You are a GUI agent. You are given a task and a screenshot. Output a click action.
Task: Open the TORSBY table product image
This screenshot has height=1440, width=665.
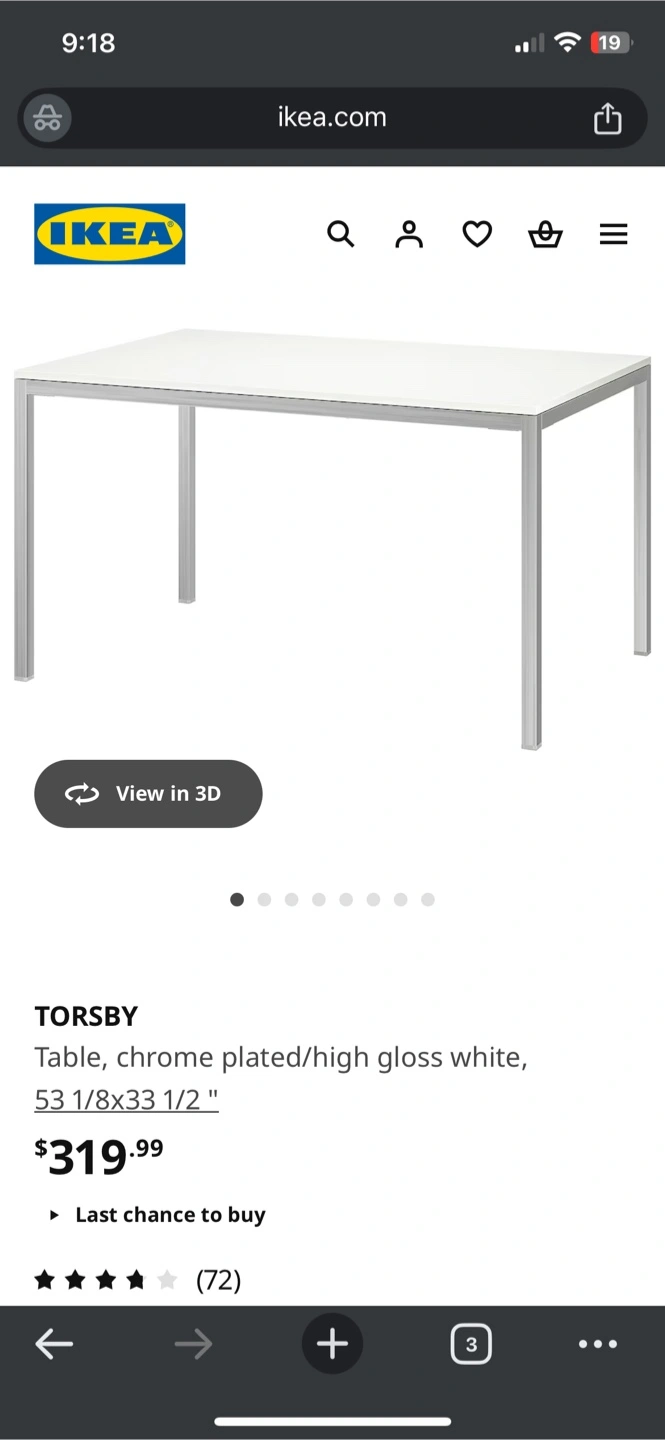pyautogui.click(x=332, y=538)
